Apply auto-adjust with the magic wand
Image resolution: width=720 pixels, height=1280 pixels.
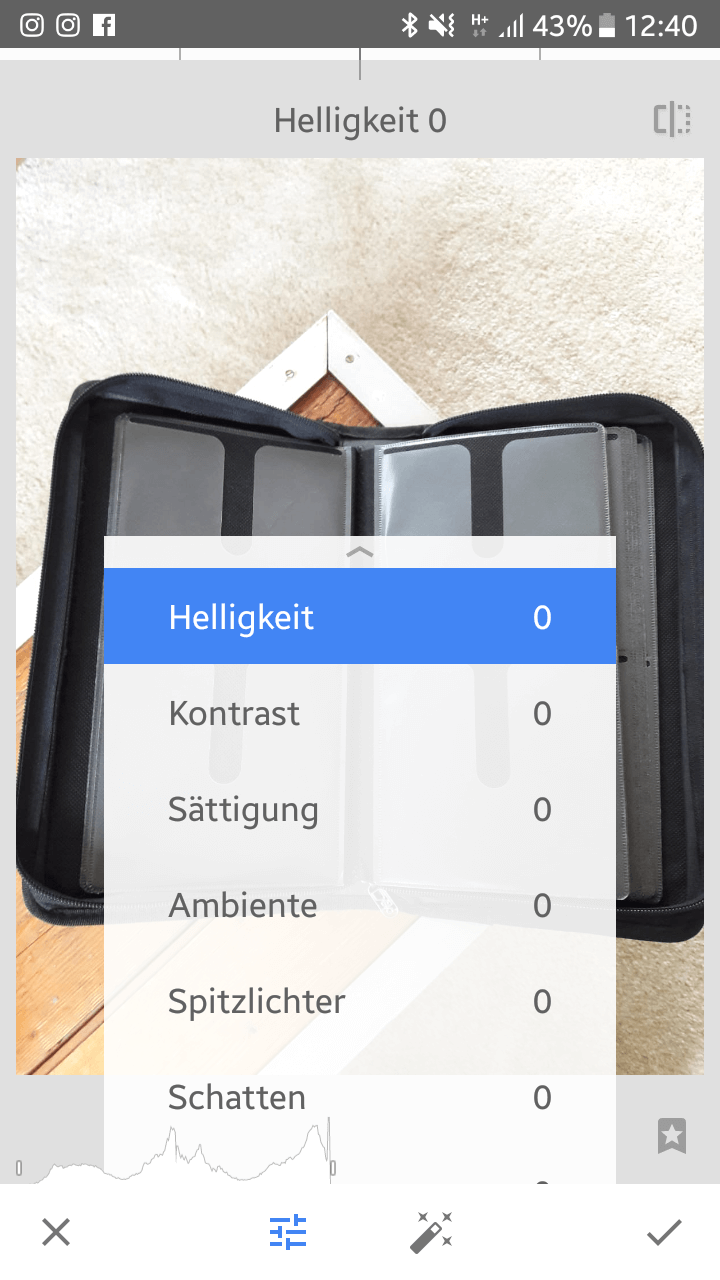click(x=431, y=1232)
